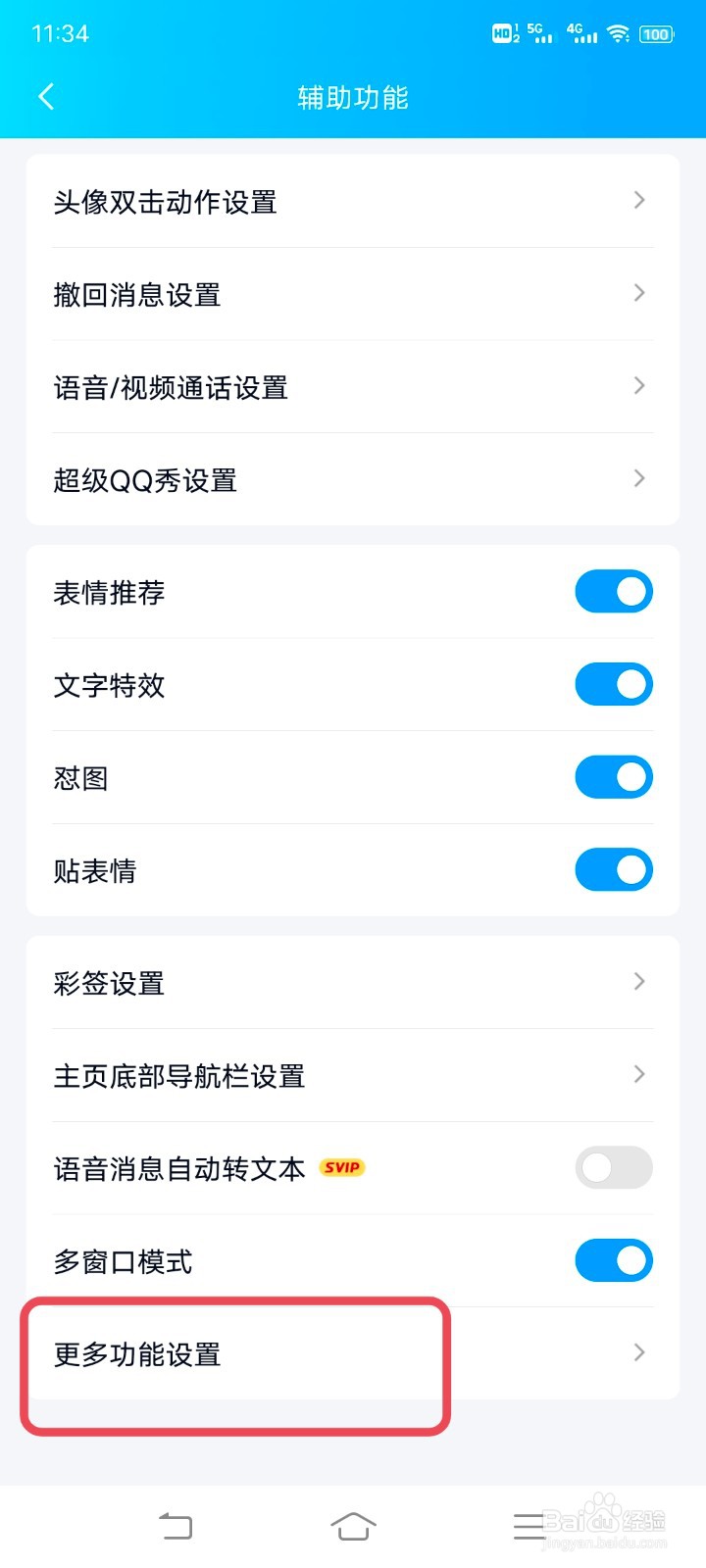Image resolution: width=706 pixels, height=1568 pixels.
Task: Open 撤回消息设置 using the arrow
Action: coord(638,293)
